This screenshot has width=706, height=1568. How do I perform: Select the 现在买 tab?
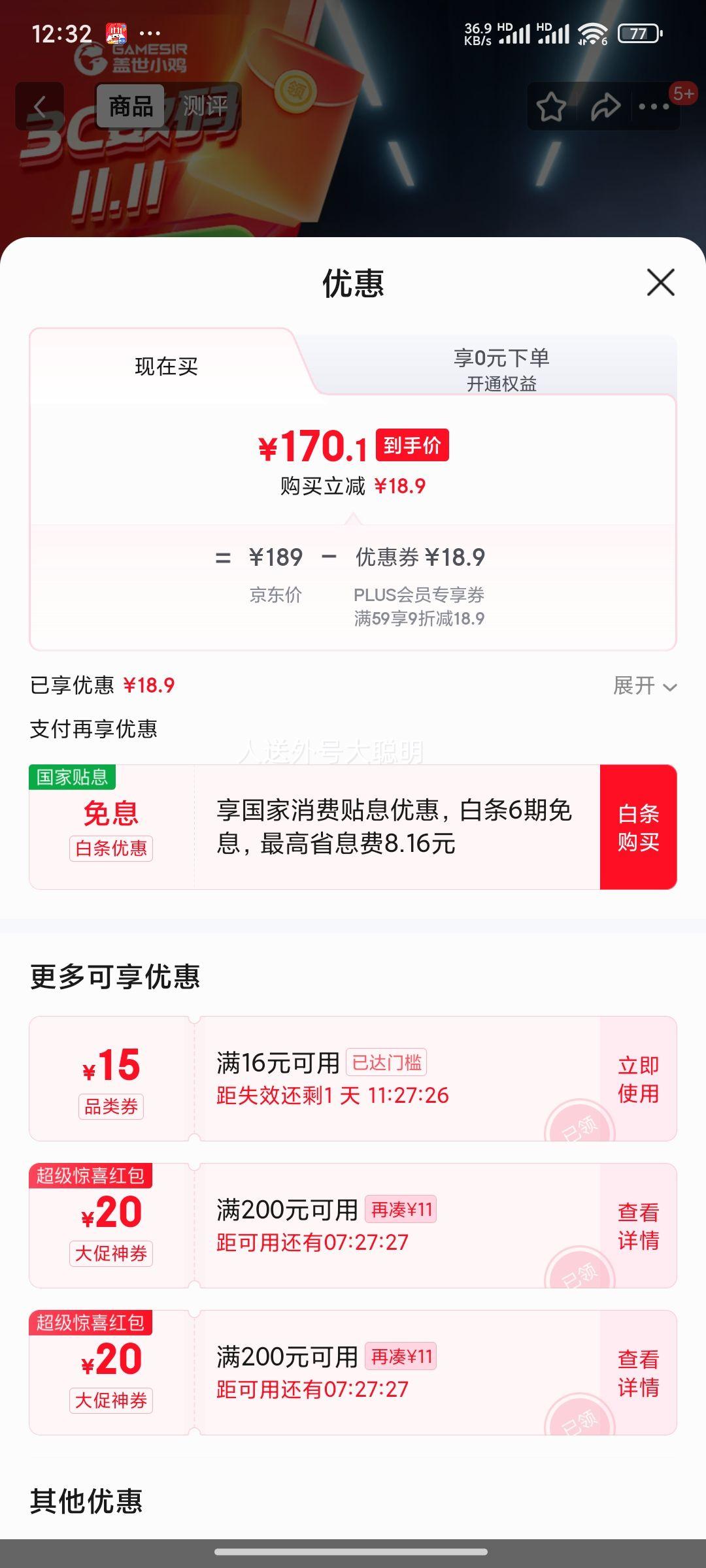[x=166, y=367]
